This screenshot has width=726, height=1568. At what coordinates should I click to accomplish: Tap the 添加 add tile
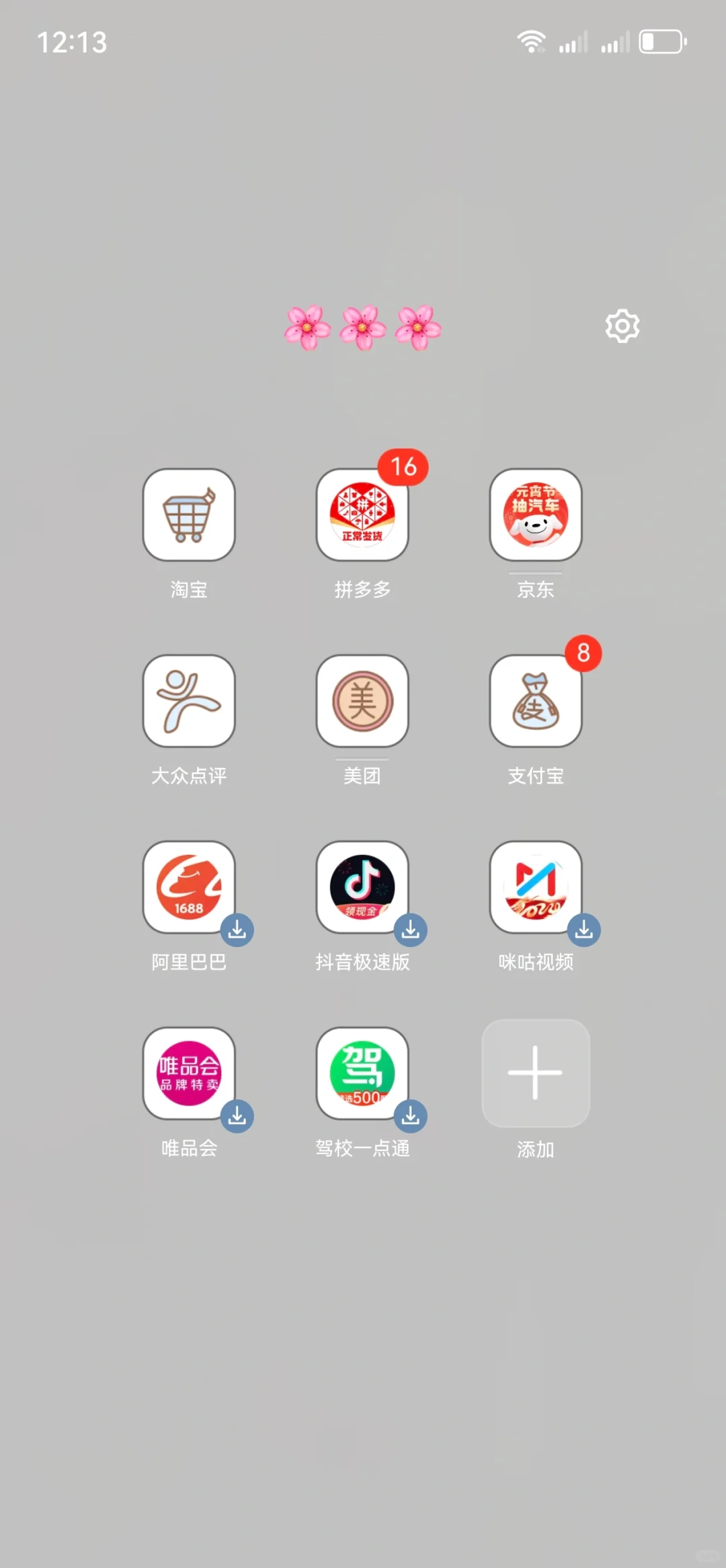[535, 1072]
